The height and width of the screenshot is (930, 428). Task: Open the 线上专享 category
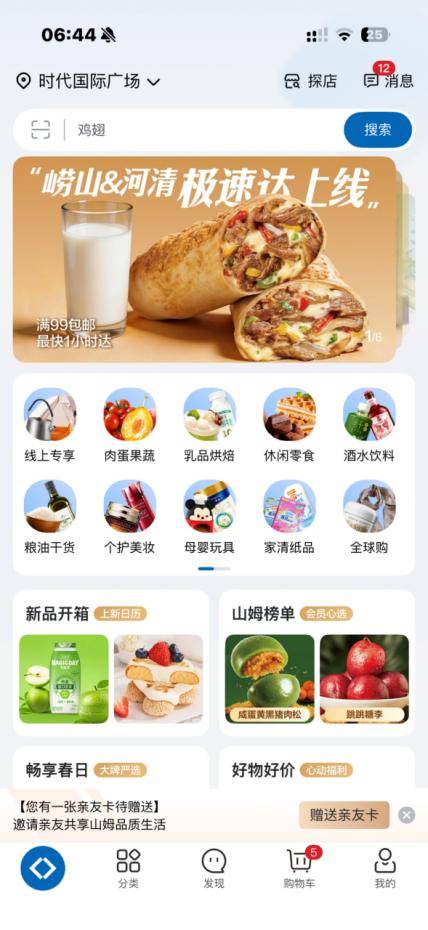[50, 425]
